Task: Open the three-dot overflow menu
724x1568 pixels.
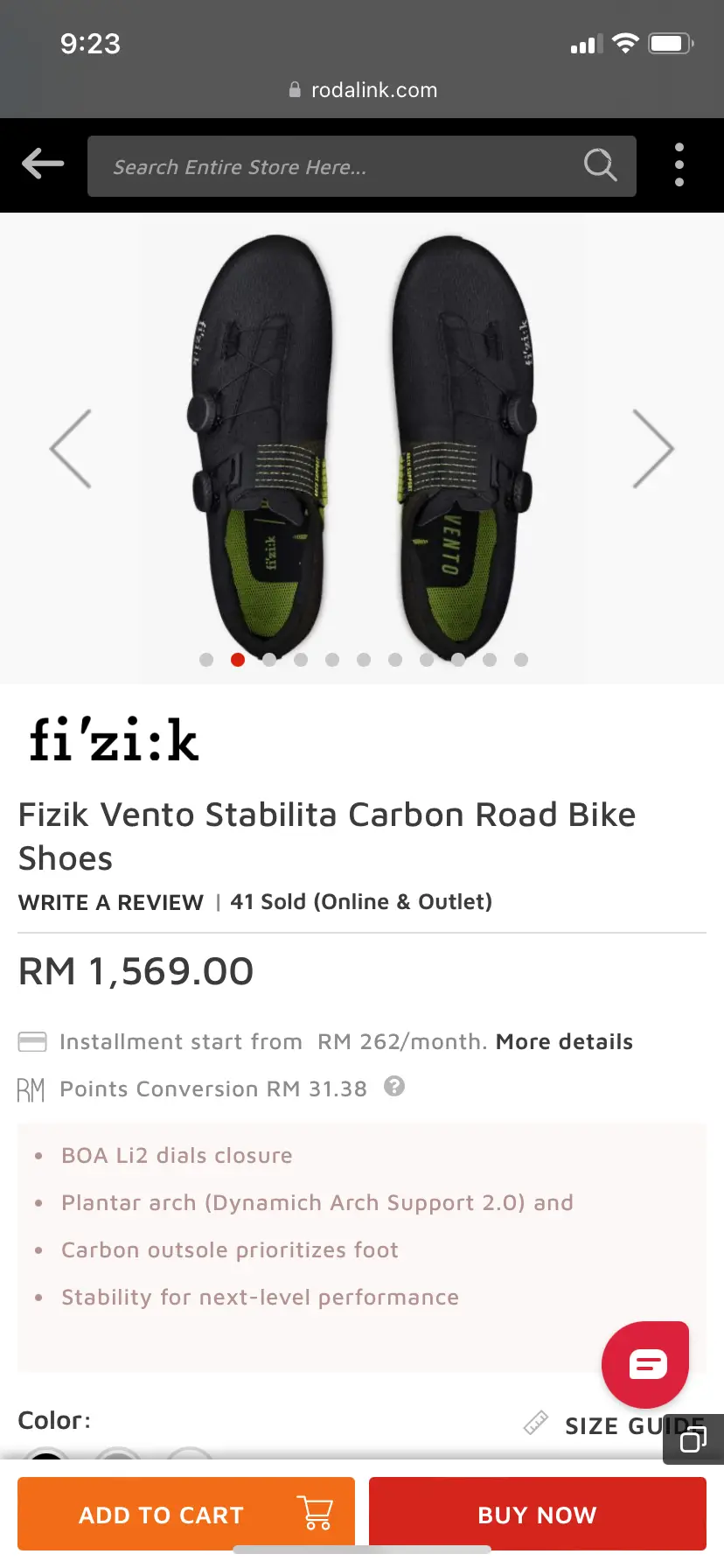Action: [679, 164]
